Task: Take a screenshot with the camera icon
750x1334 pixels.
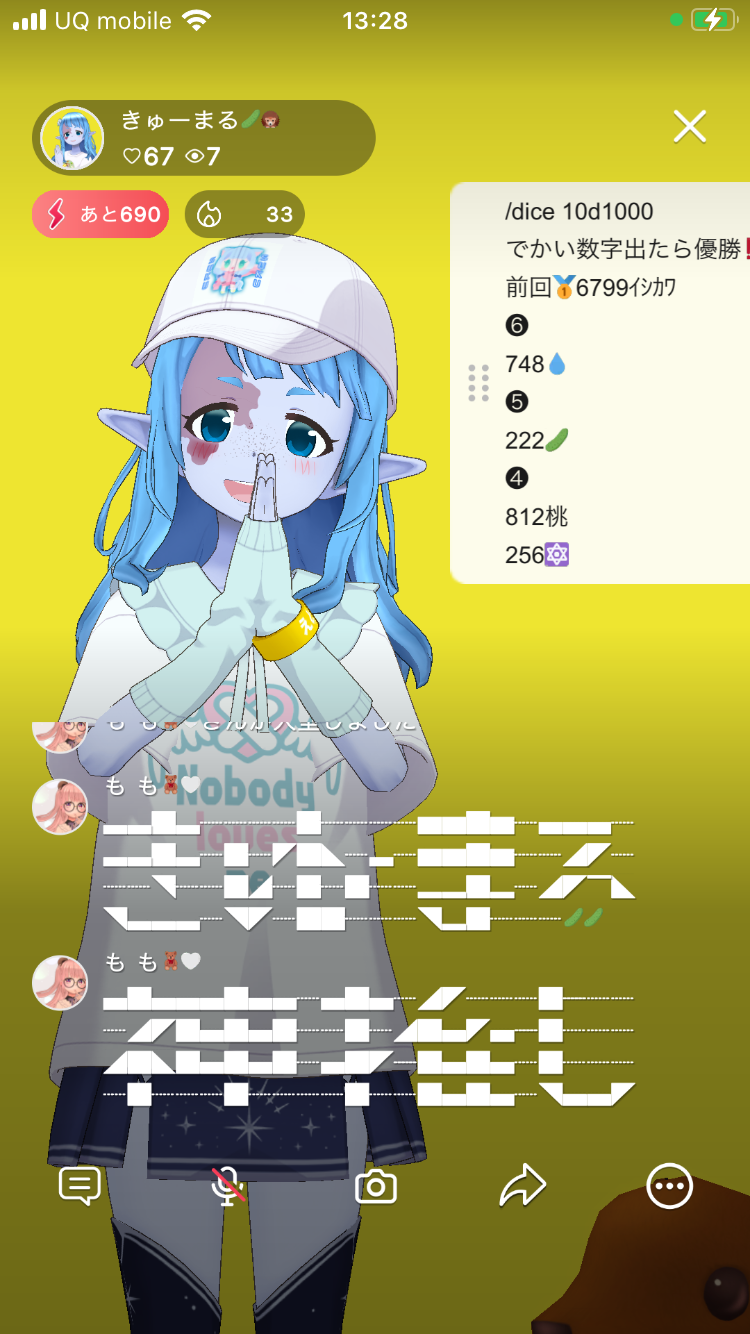Action: click(376, 1187)
